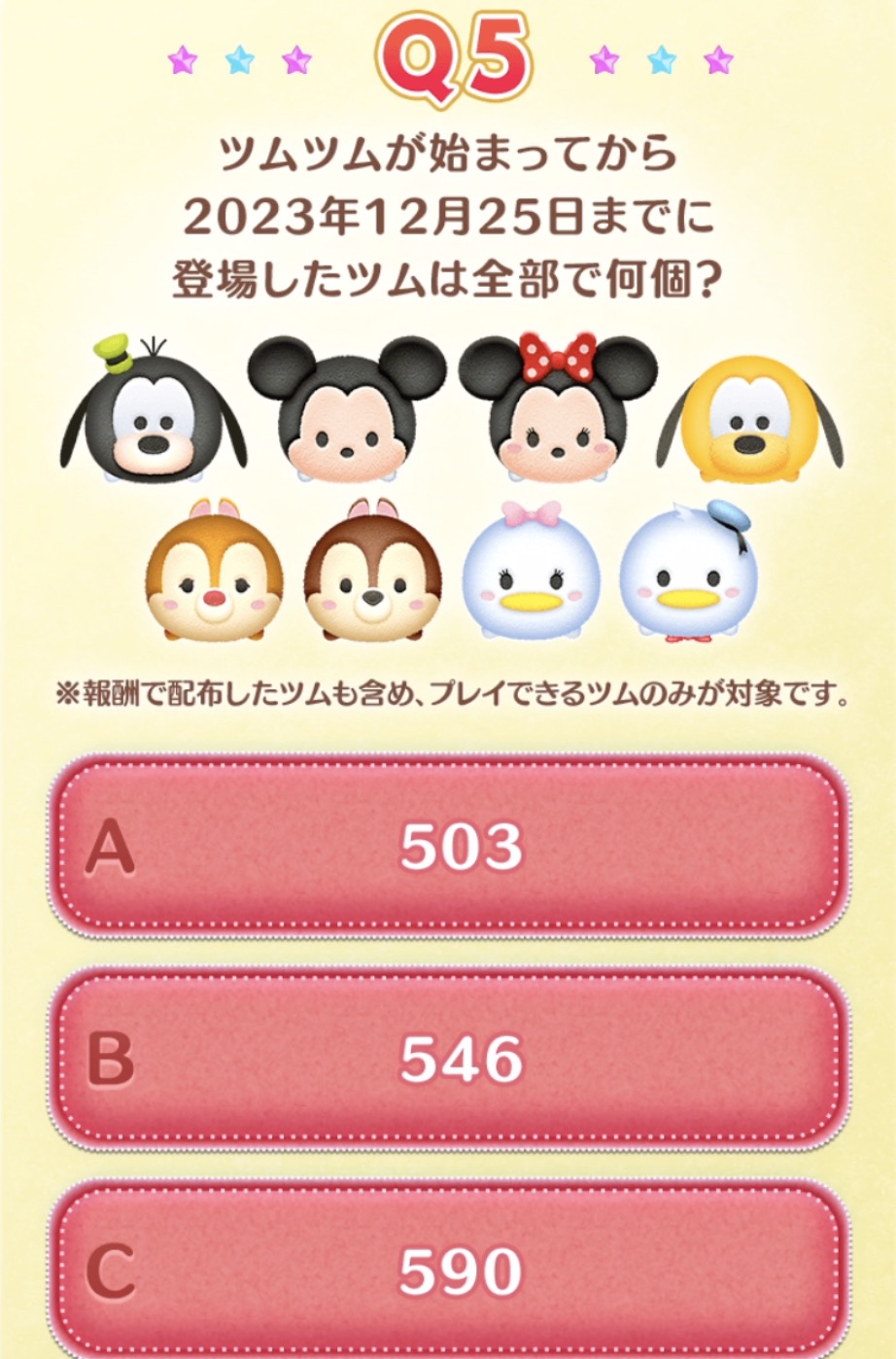This screenshot has height=1359, width=896.
Task: Choose answer B showing 546
Action: click(448, 1058)
